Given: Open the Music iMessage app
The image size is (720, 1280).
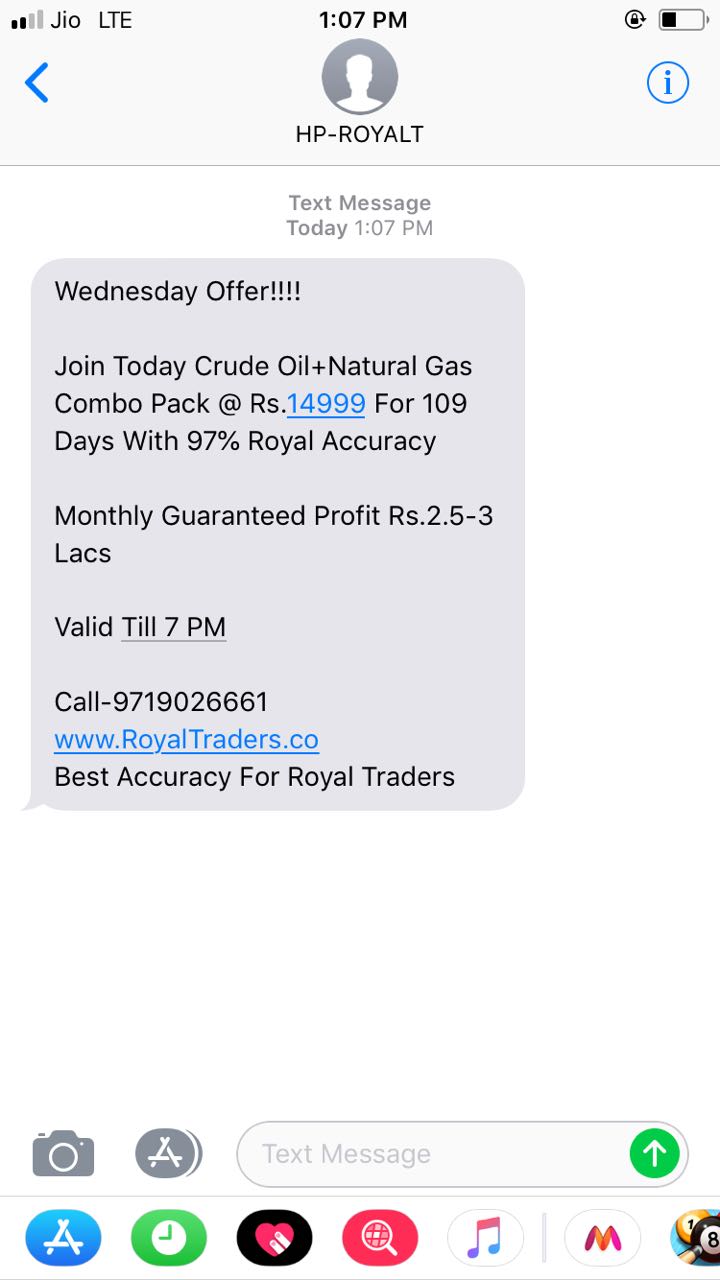Looking at the screenshot, I should tap(486, 1239).
